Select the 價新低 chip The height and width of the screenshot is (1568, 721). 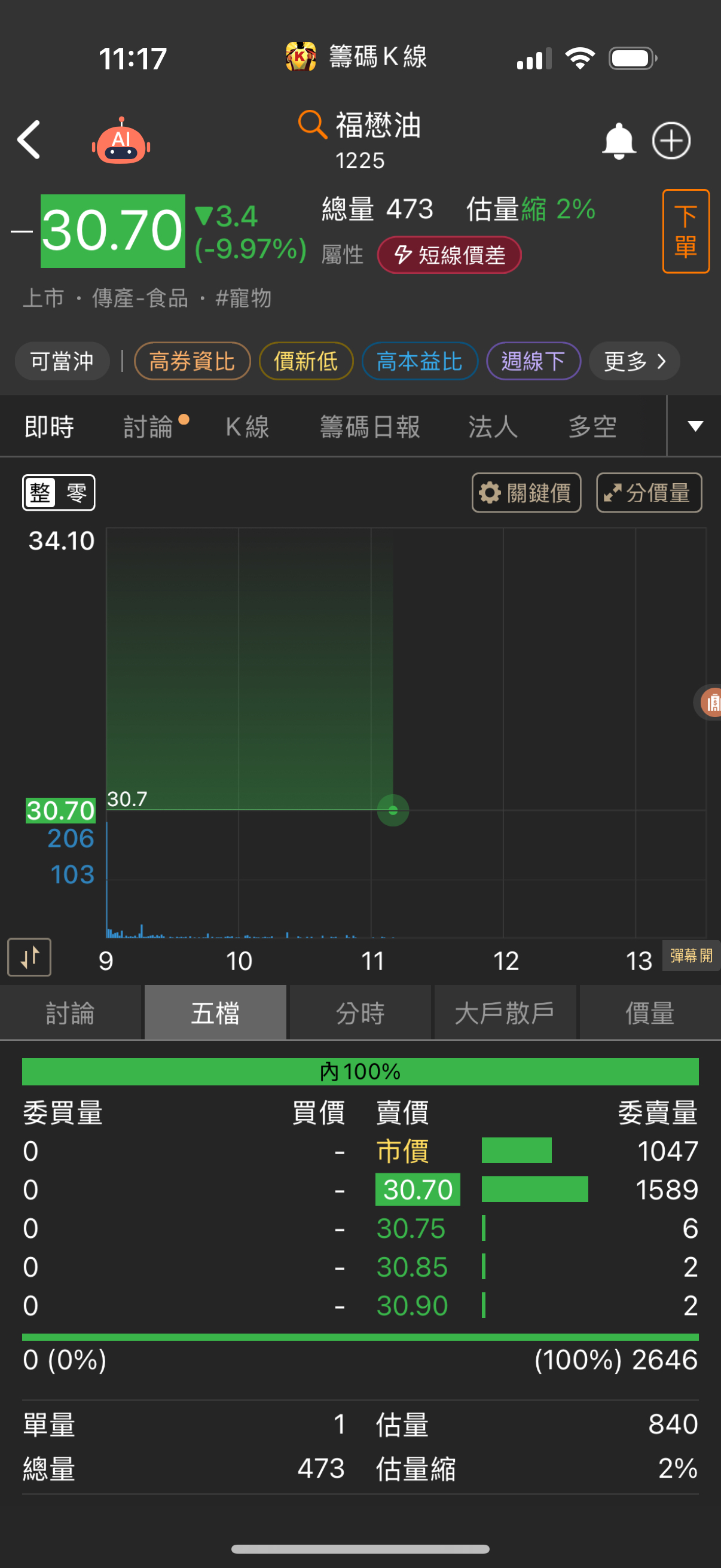click(x=305, y=362)
